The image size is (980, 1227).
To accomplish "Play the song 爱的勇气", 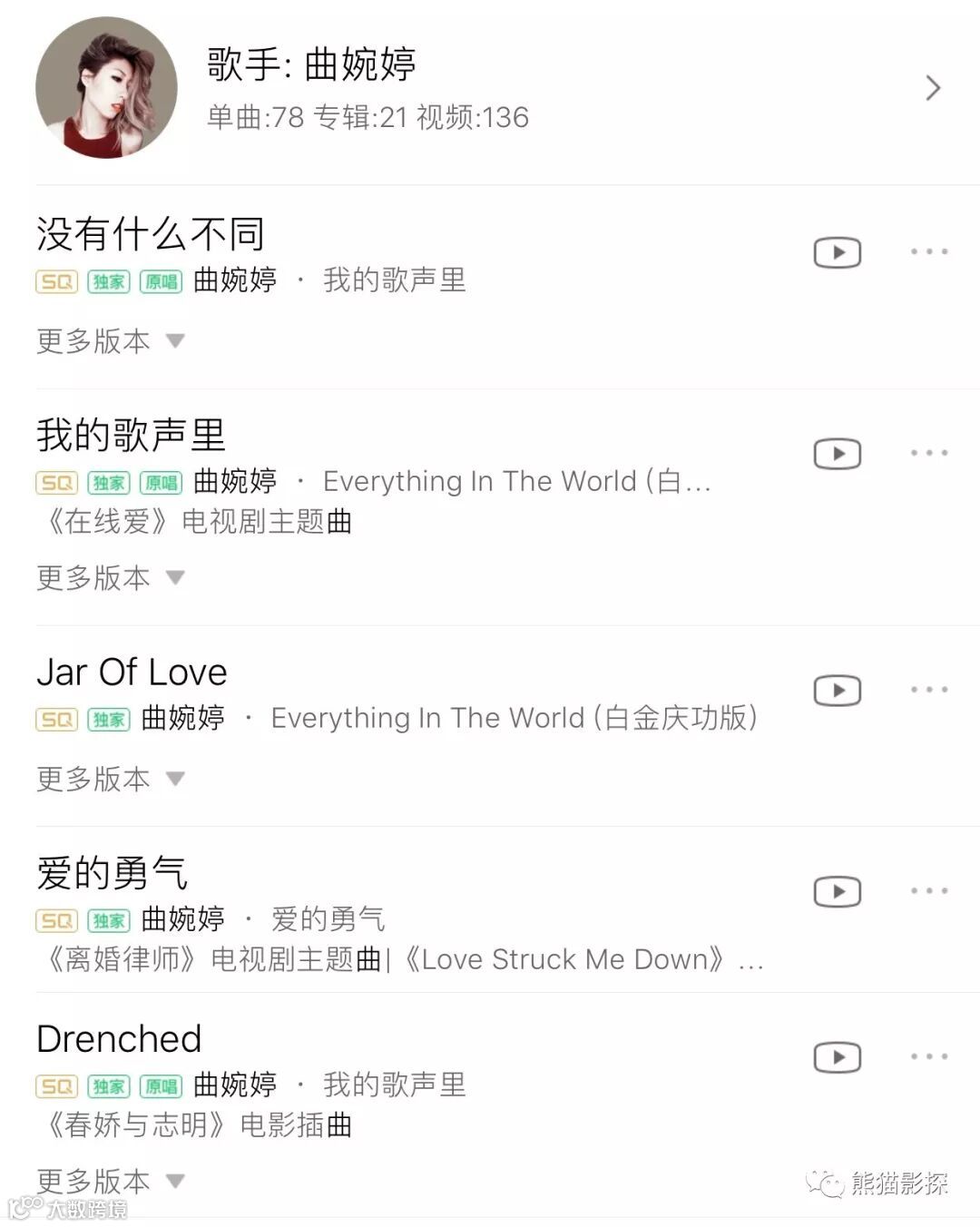I will (112, 874).
